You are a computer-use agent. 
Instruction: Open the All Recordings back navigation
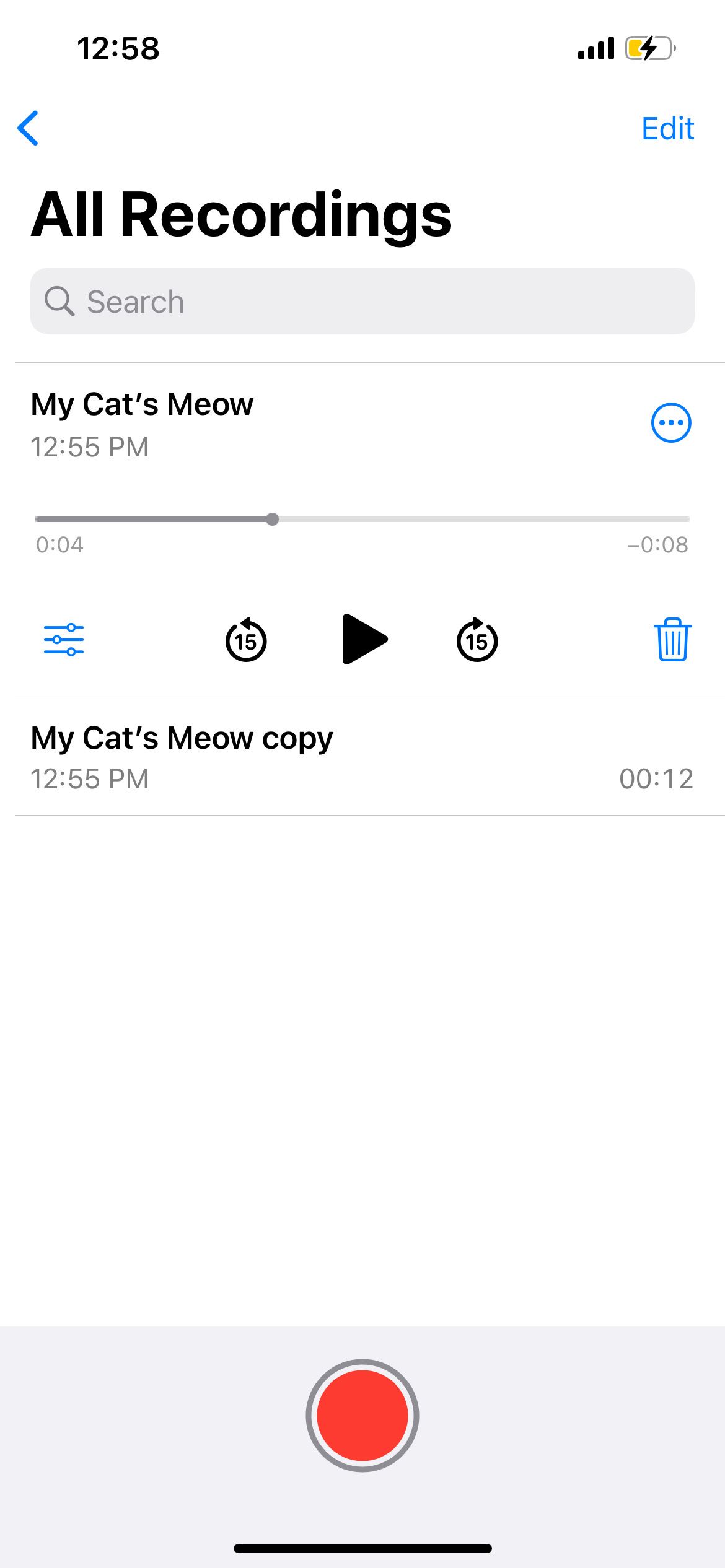click(29, 129)
